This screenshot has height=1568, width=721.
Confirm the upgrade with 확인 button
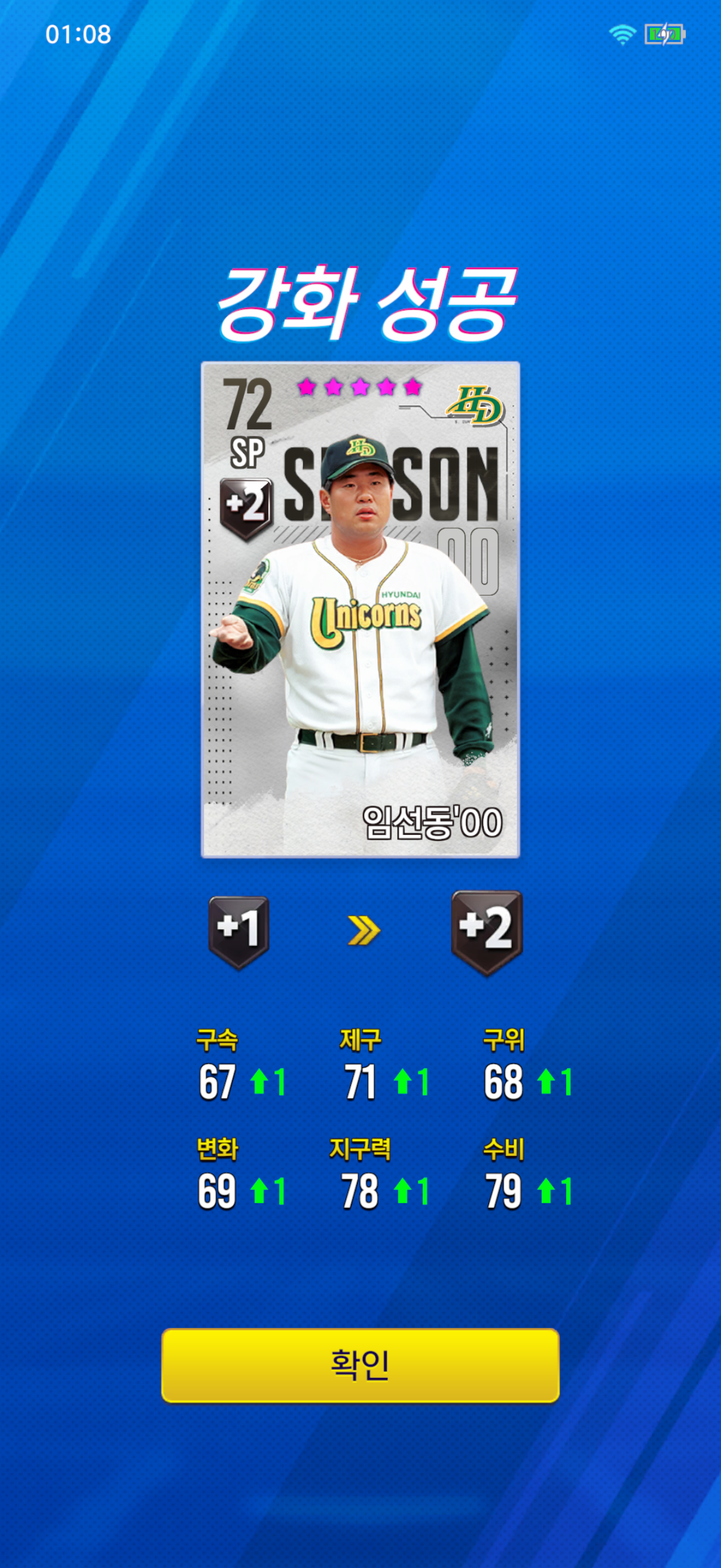pos(360,1365)
